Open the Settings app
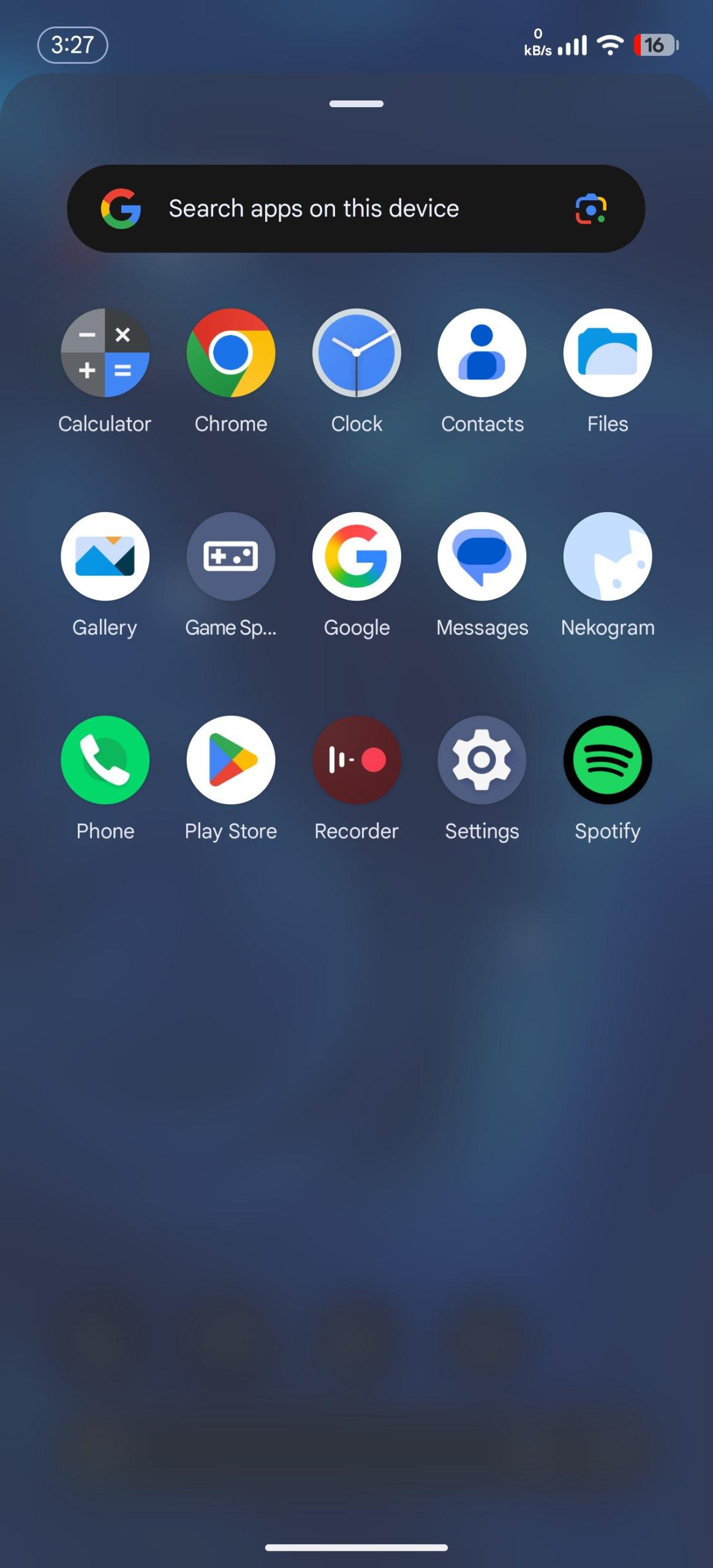This screenshot has height=1568, width=713. 482,760
